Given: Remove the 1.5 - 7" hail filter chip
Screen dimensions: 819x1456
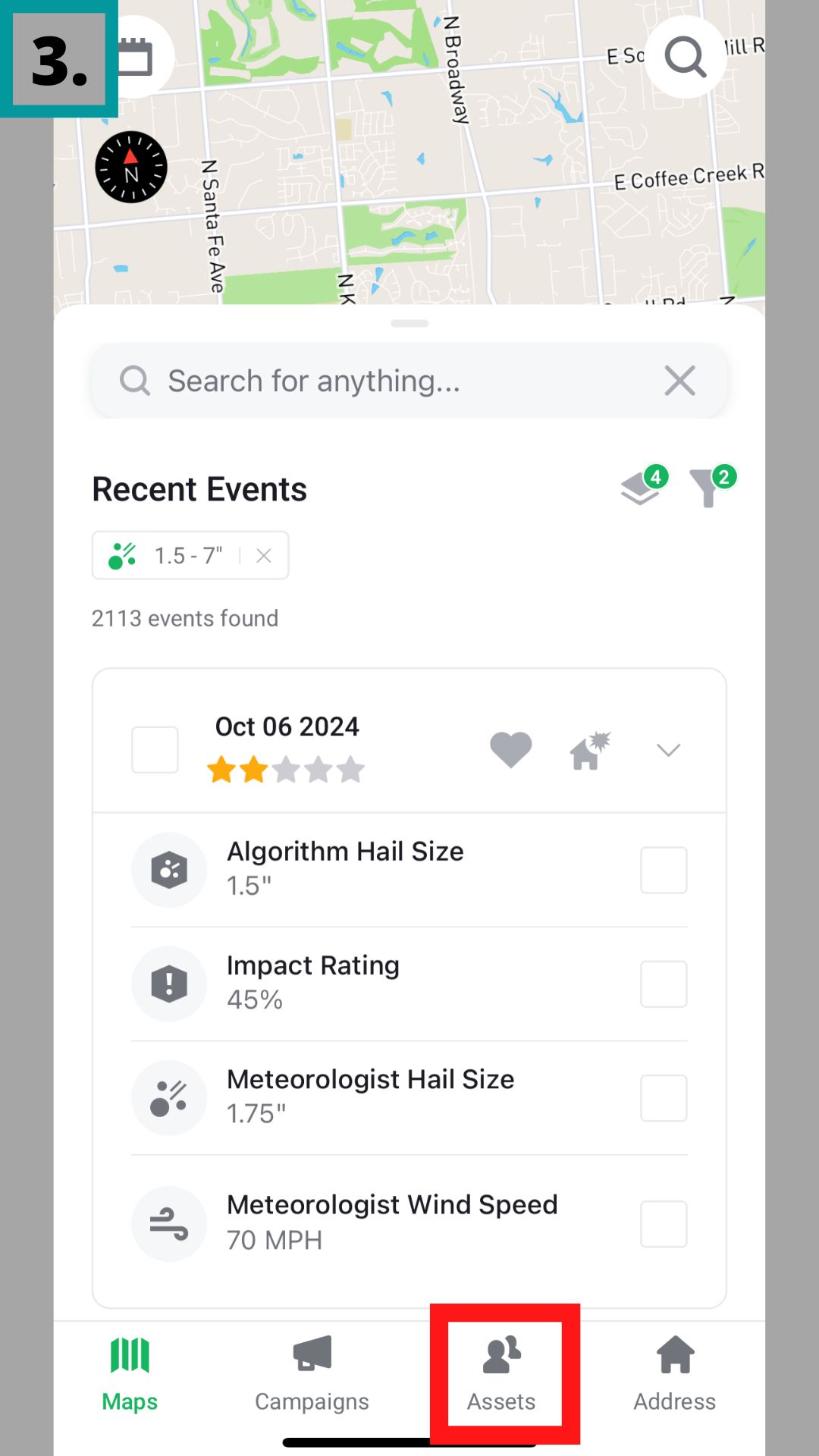Looking at the screenshot, I should [264, 556].
